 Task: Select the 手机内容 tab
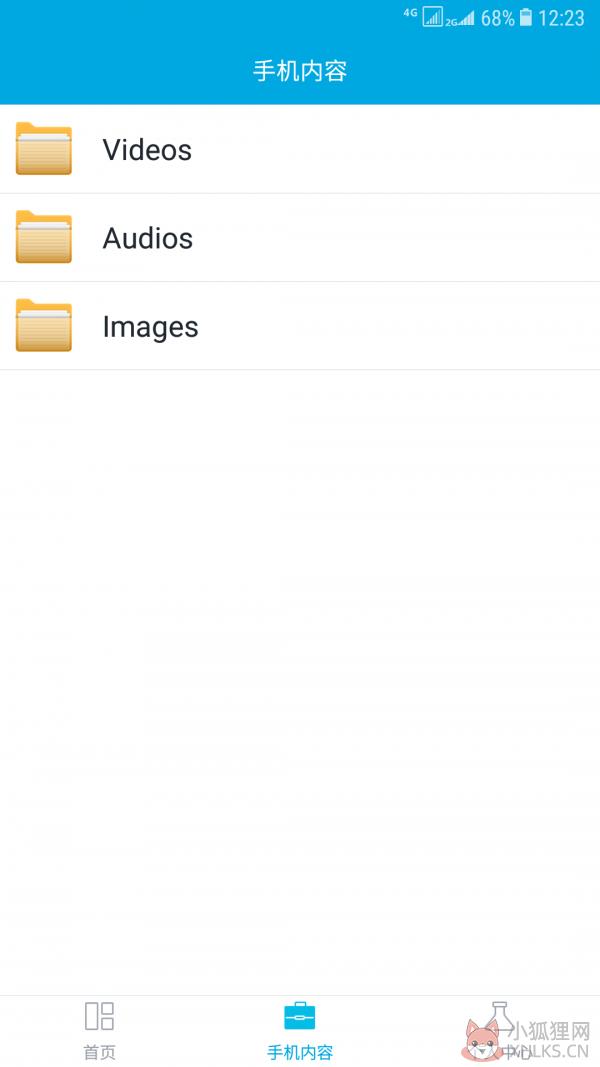point(300,1031)
